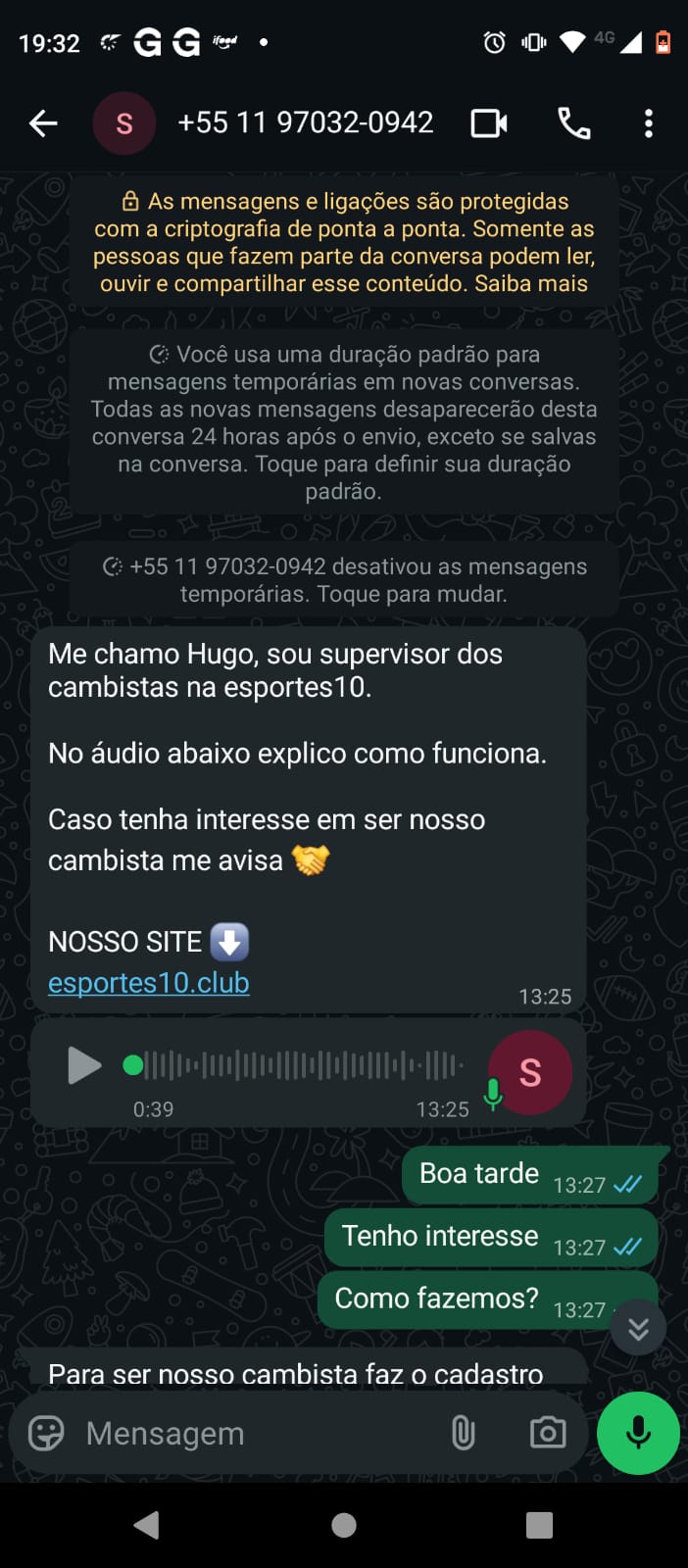Open system recent apps
The height and width of the screenshot is (1568, 688).
click(x=539, y=1525)
